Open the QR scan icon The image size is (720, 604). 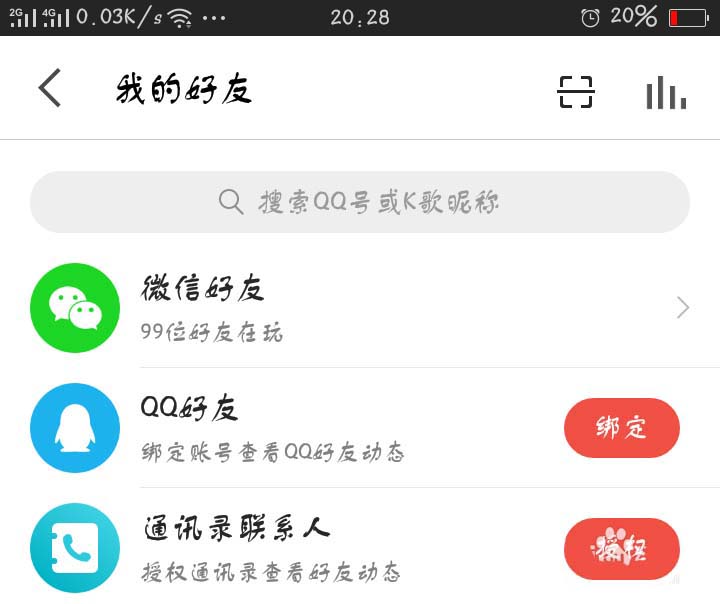pyautogui.click(x=575, y=92)
